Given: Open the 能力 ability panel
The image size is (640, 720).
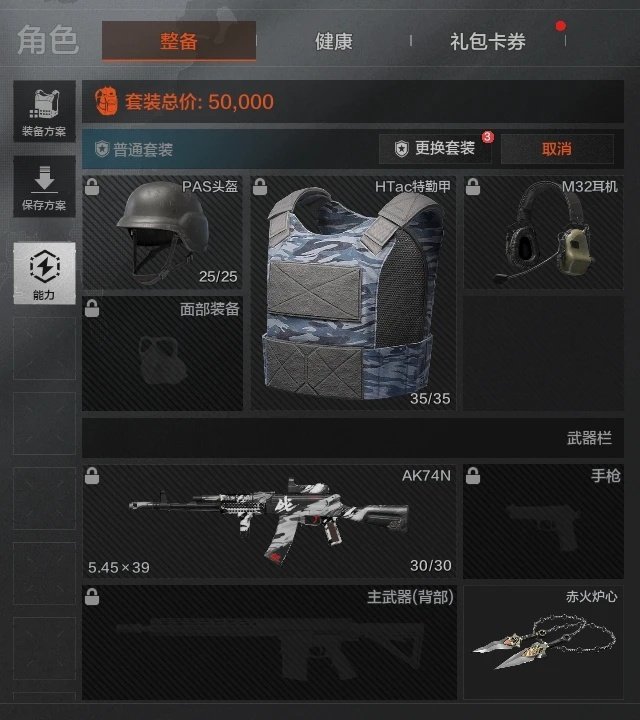Looking at the screenshot, I should point(44,272).
